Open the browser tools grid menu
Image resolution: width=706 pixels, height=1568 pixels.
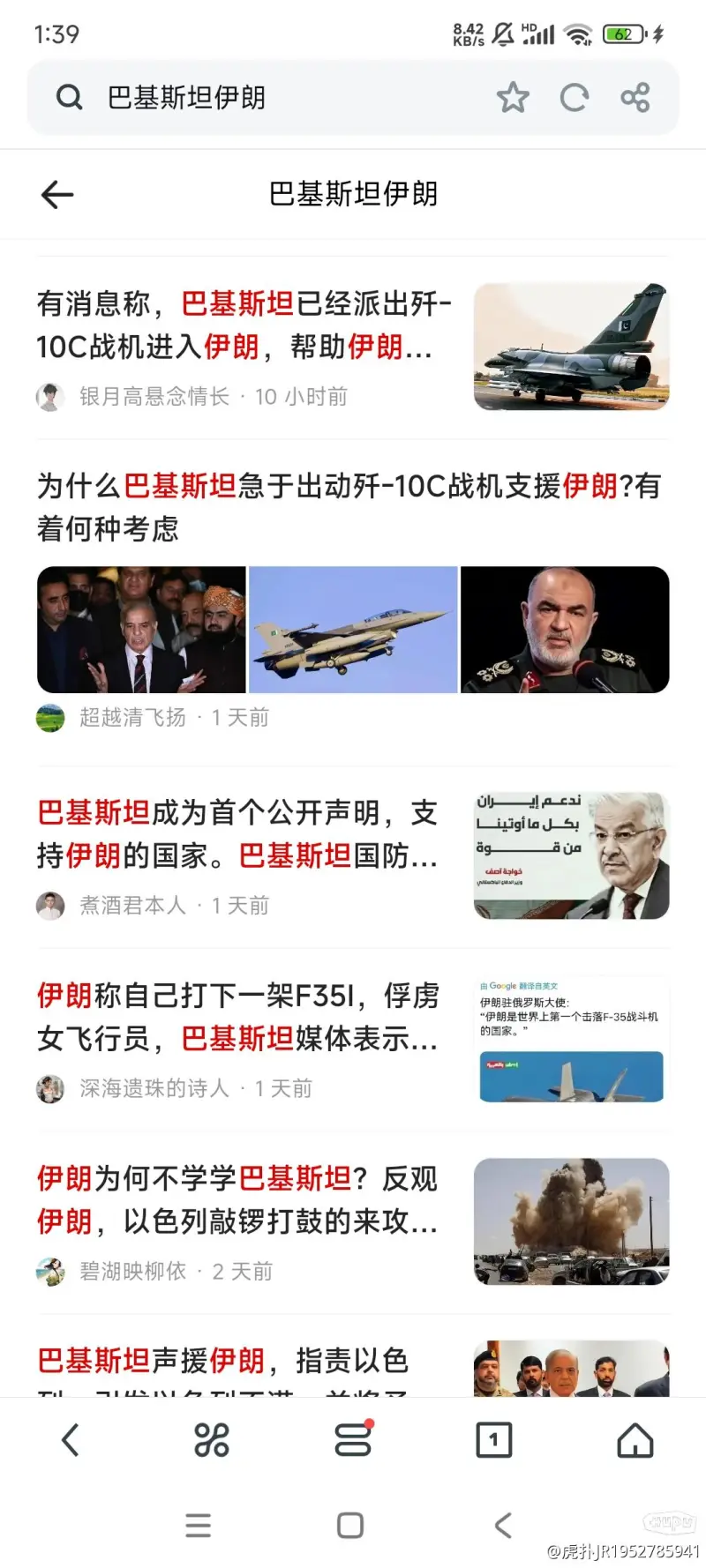pos(212,1440)
